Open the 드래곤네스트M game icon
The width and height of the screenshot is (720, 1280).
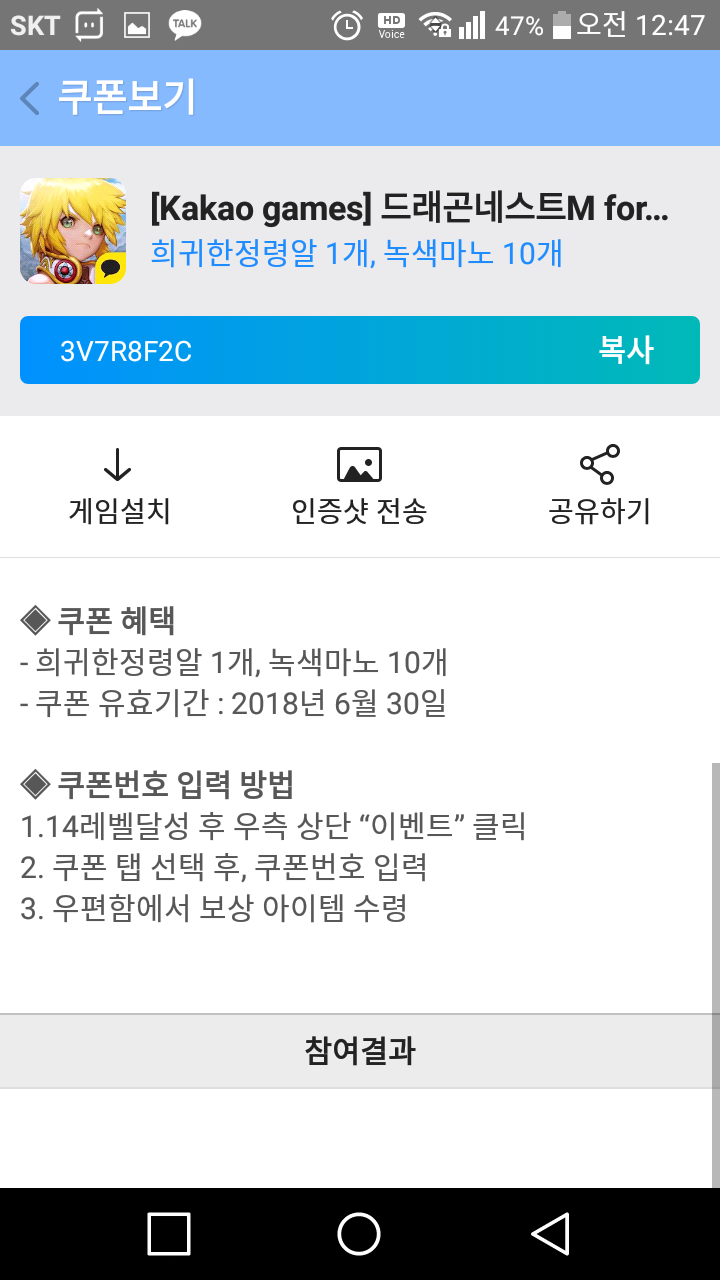tap(73, 231)
